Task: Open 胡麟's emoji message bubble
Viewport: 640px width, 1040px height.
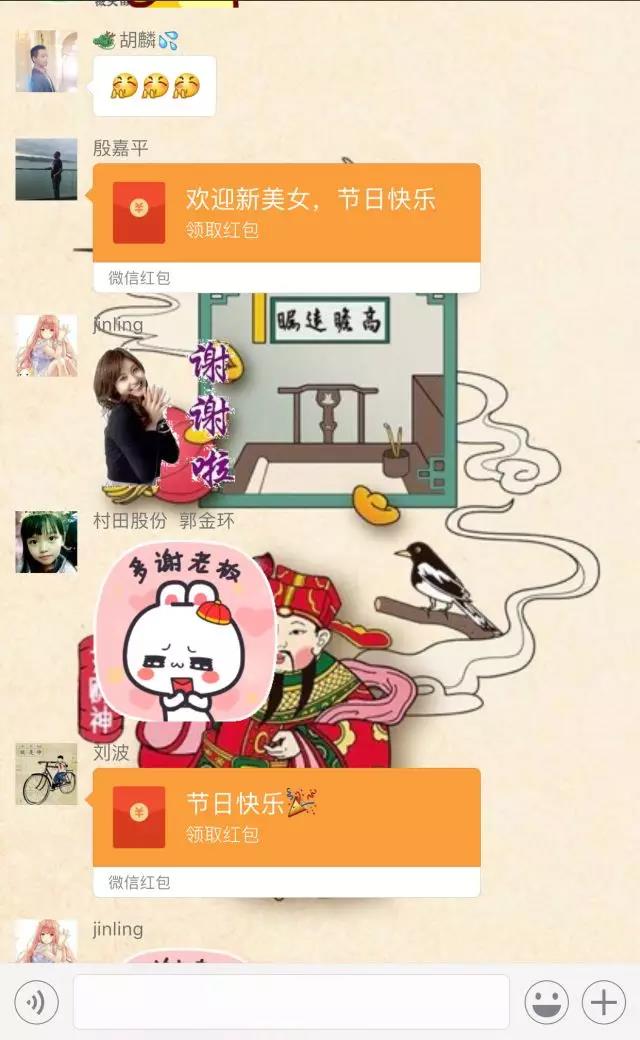Action: point(155,86)
